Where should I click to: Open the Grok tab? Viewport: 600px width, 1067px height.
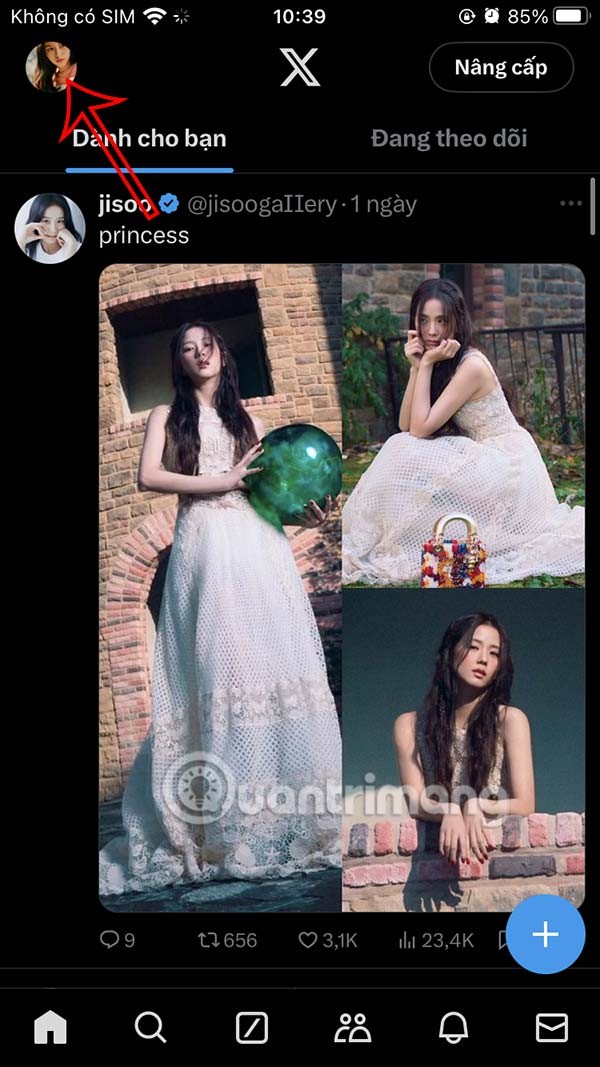pos(250,1027)
